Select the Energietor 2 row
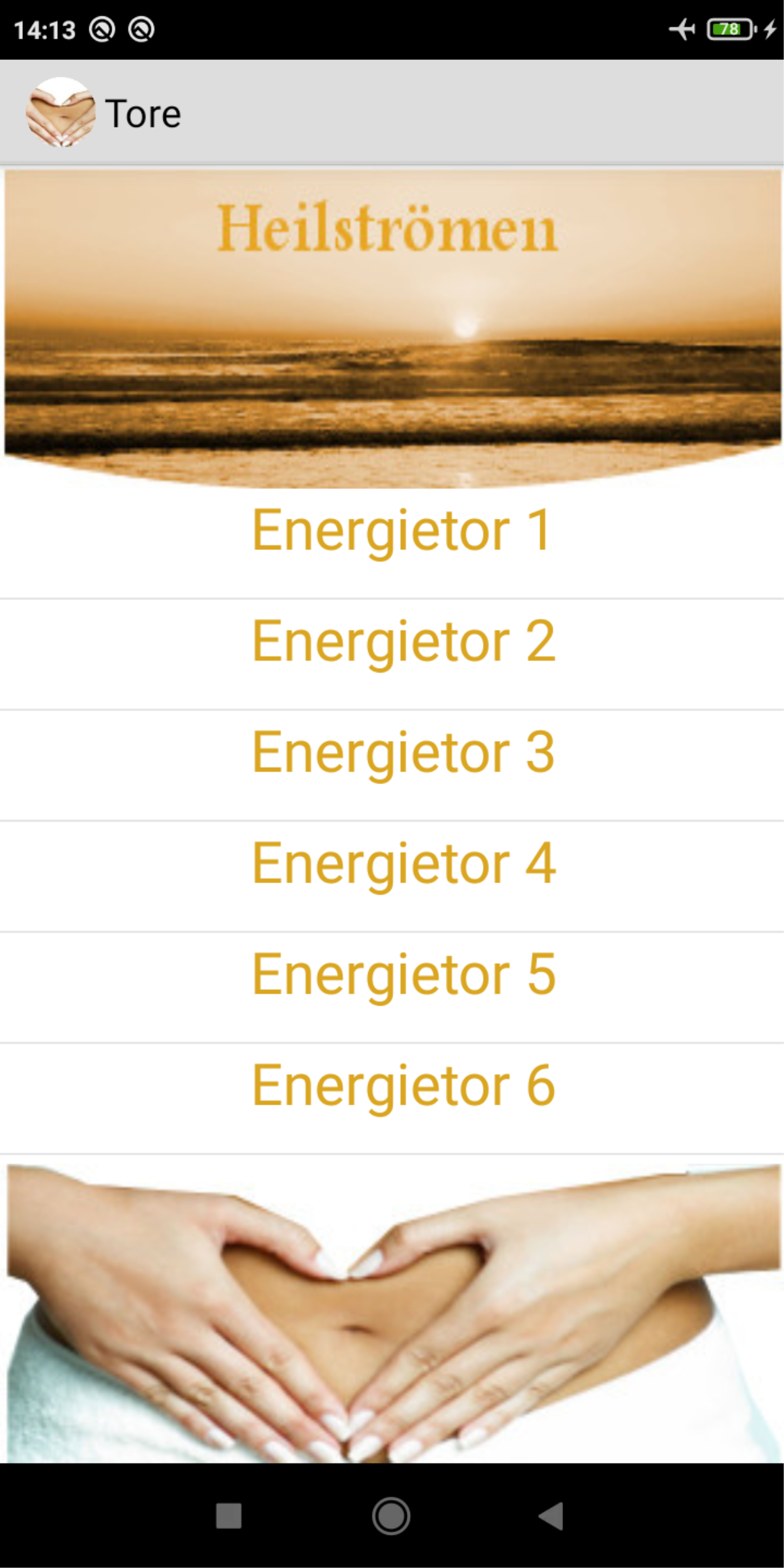This screenshot has height=1568, width=784. coord(392,654)
